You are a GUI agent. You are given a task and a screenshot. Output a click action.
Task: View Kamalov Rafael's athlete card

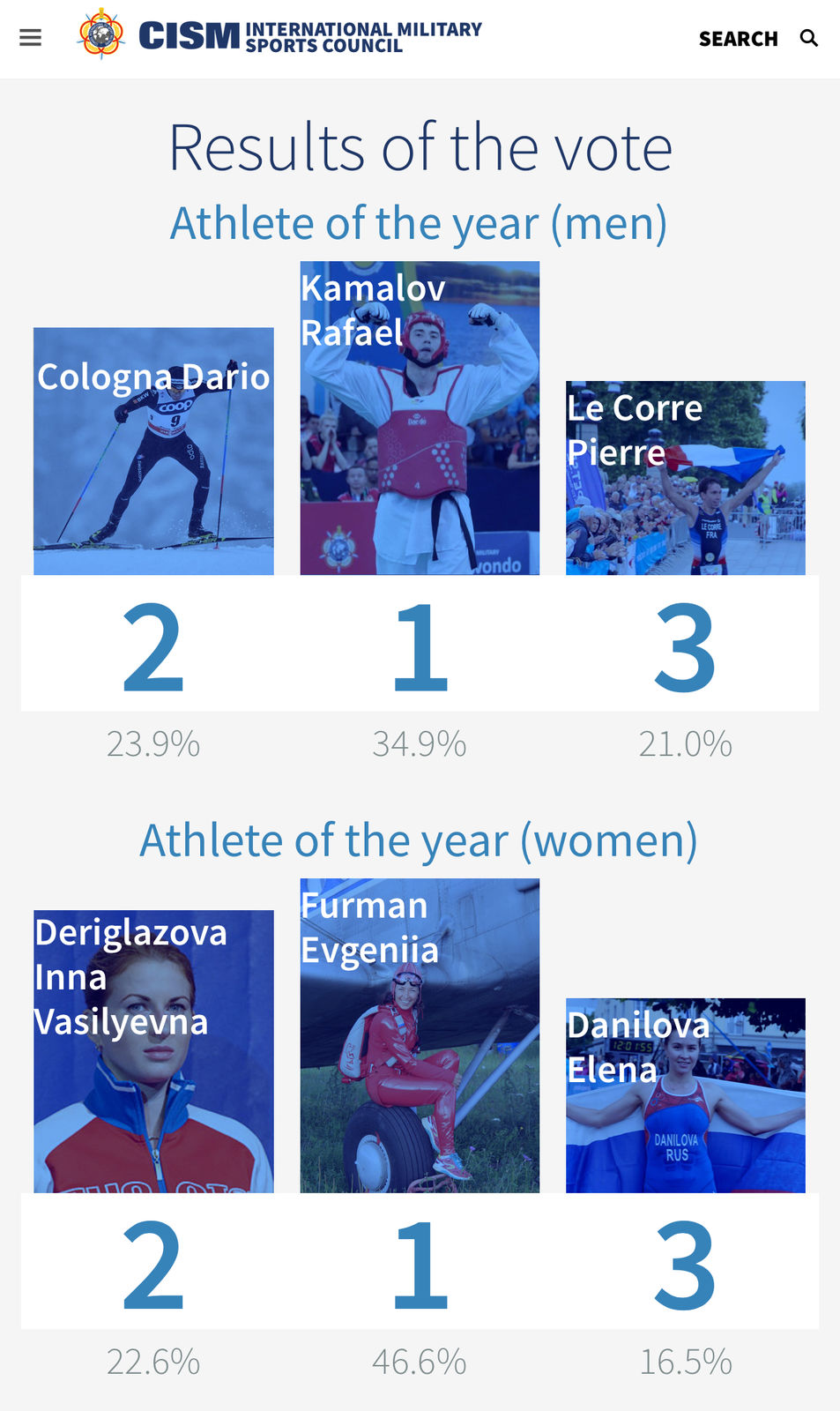click(420, 418)
